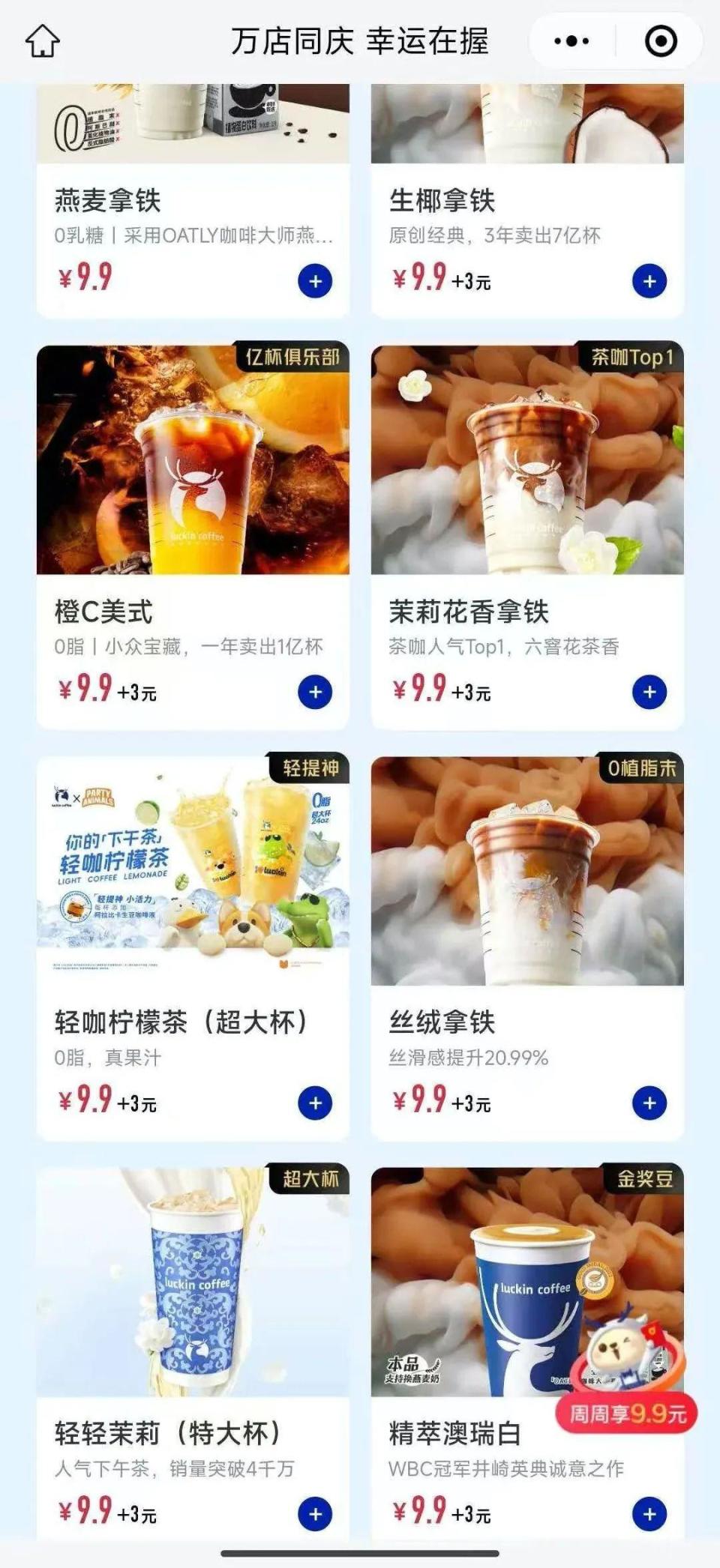Add 丝绒拿铁 using its plus icon

(651, 1101)
